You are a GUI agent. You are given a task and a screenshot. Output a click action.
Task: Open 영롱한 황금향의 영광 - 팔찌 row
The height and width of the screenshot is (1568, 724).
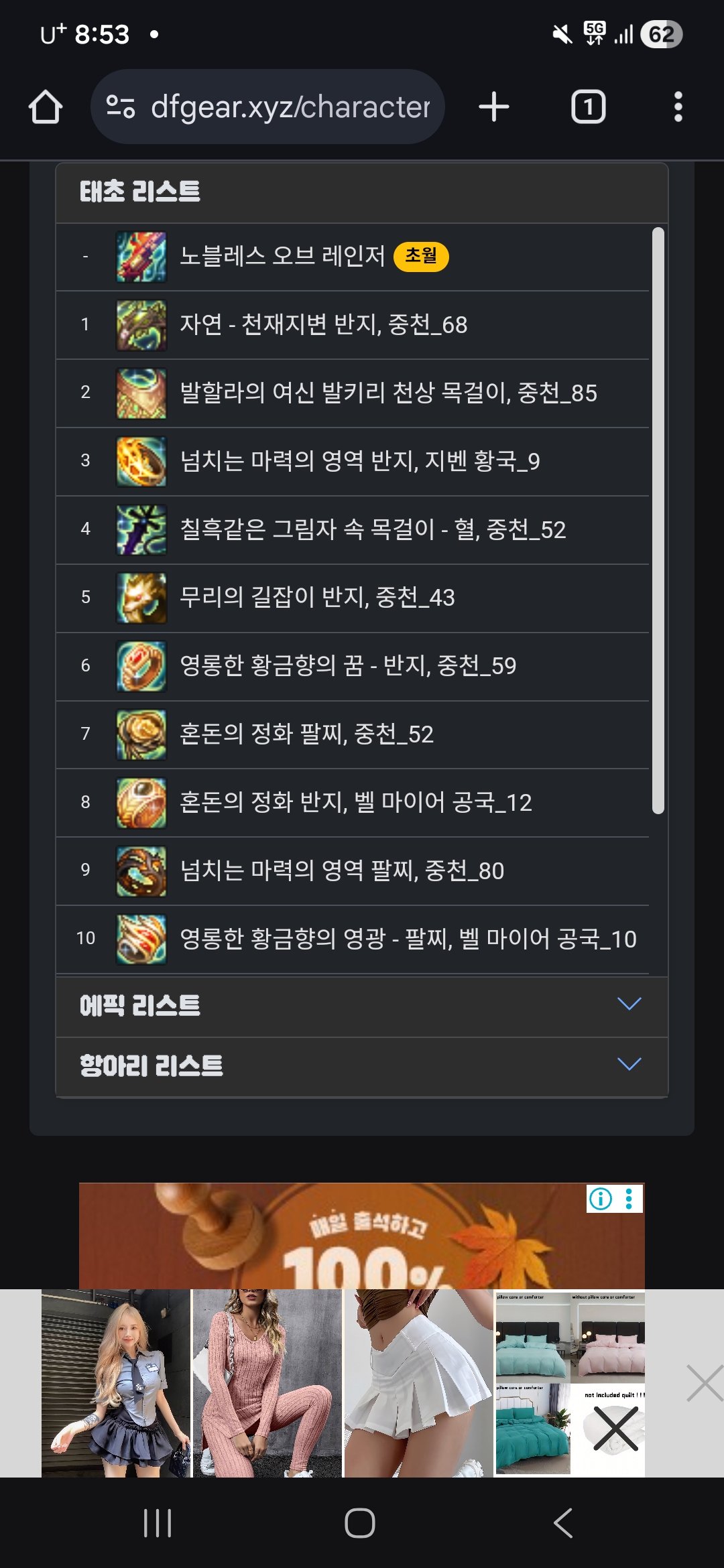pyautogui.click(x=408, y=939)
